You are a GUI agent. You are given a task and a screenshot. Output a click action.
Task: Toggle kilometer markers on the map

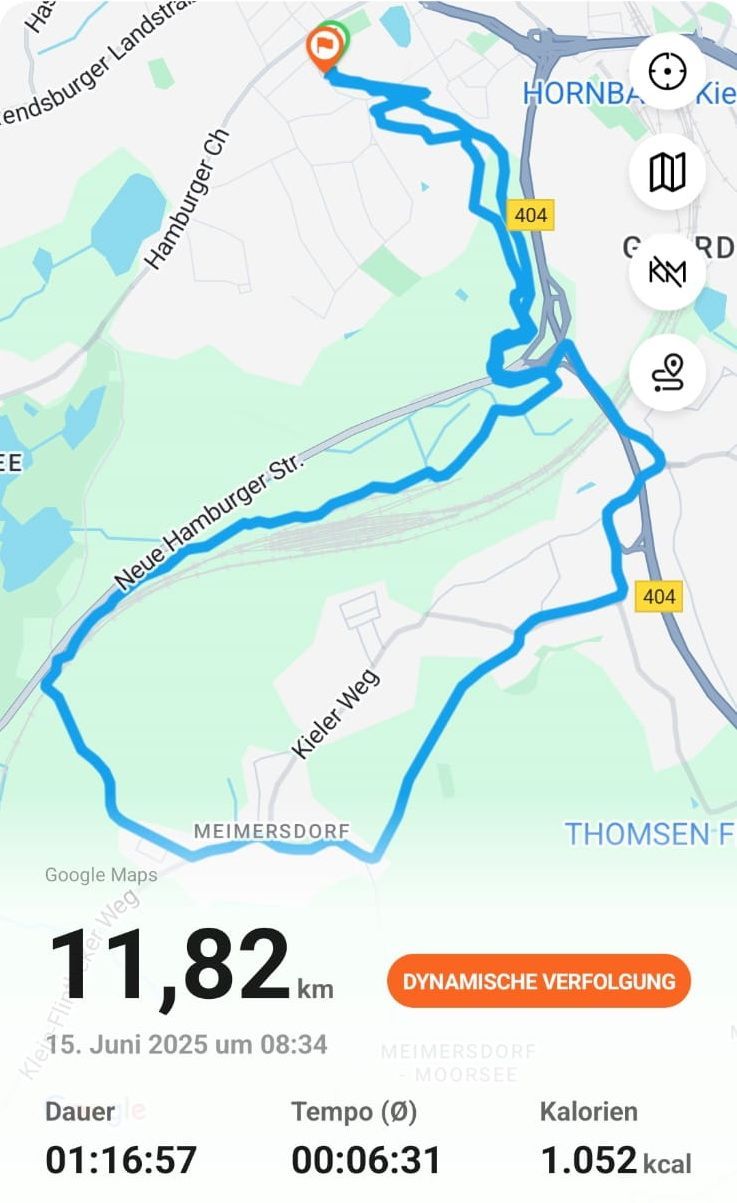pyautogui.click(x=667, y=272)
